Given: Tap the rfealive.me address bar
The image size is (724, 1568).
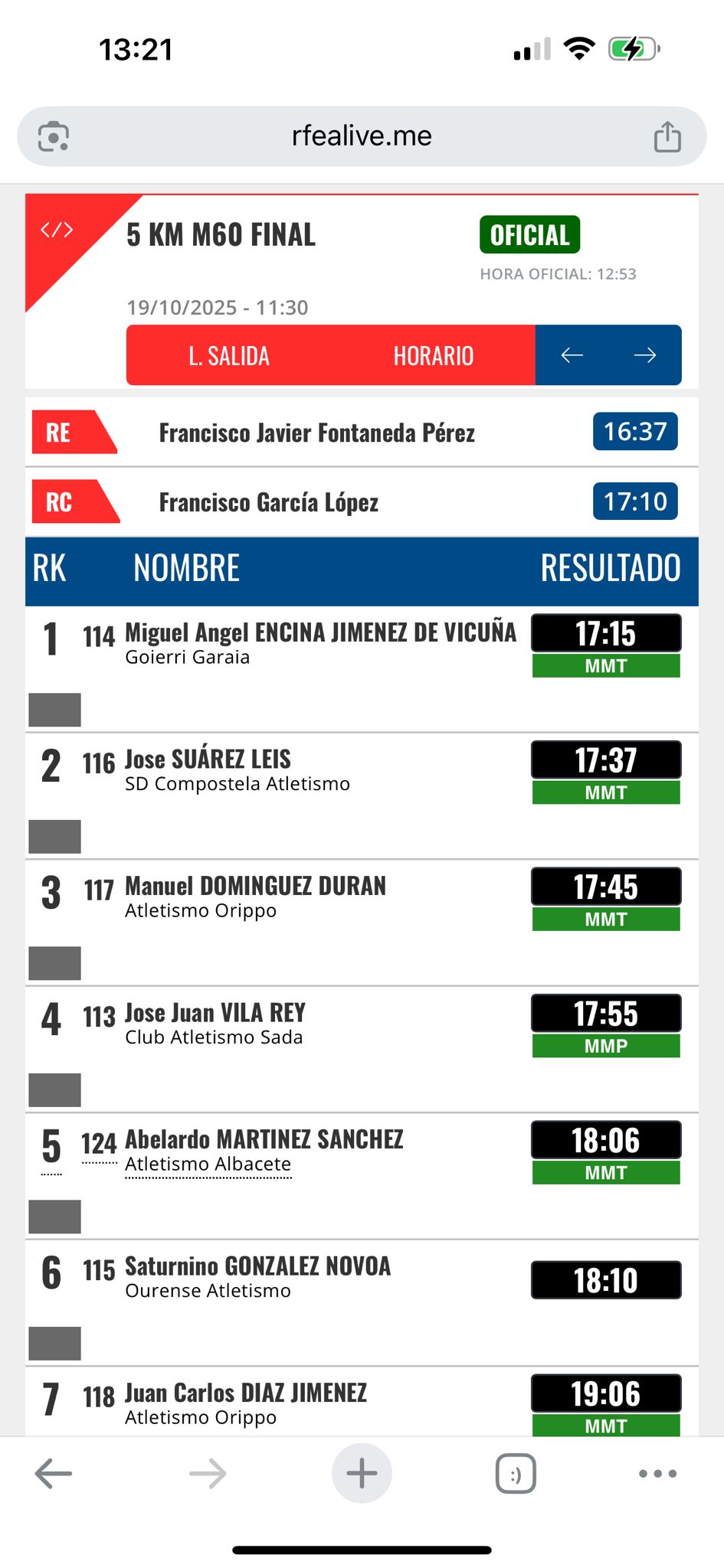Looking at the screenshot, I should coord(362,136).
